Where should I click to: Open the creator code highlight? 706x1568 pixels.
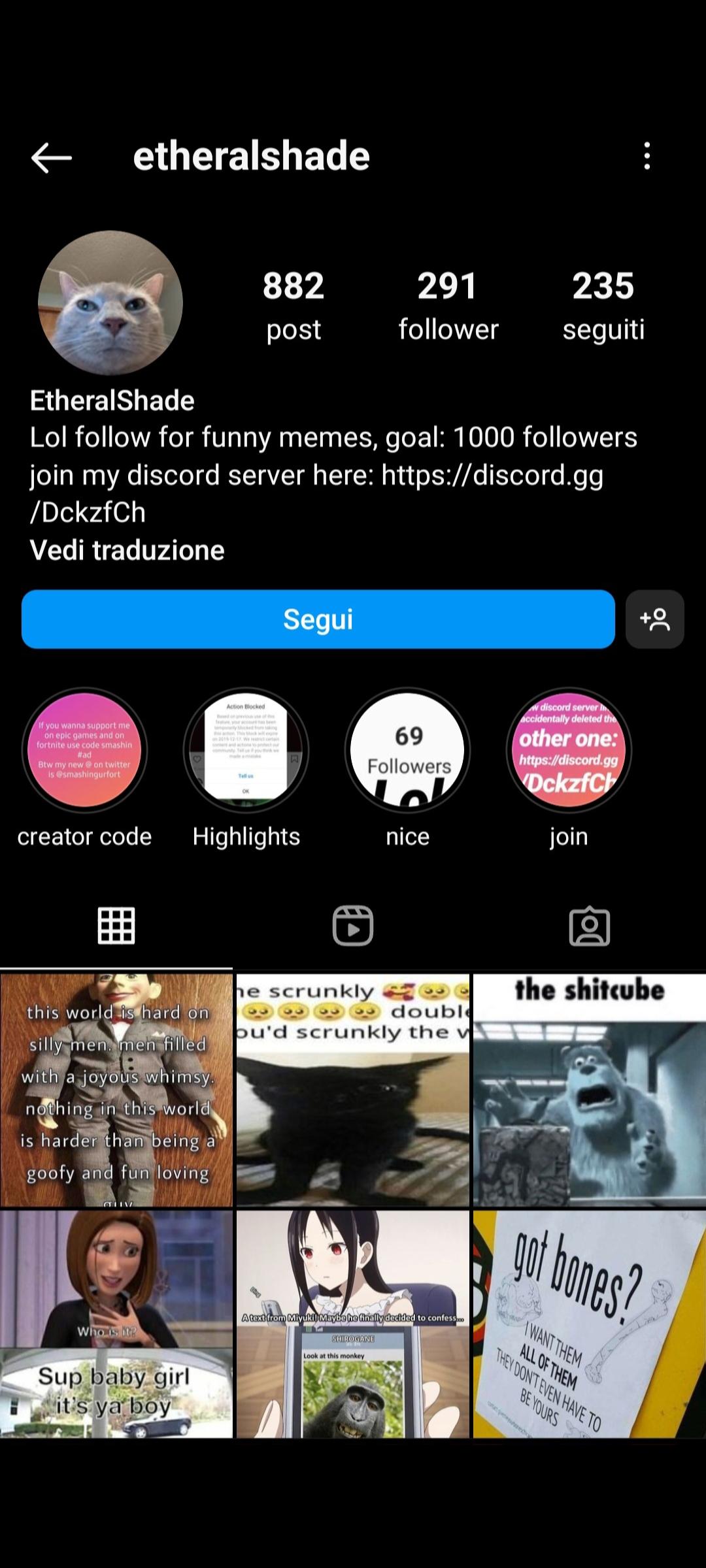pos(84,749)
